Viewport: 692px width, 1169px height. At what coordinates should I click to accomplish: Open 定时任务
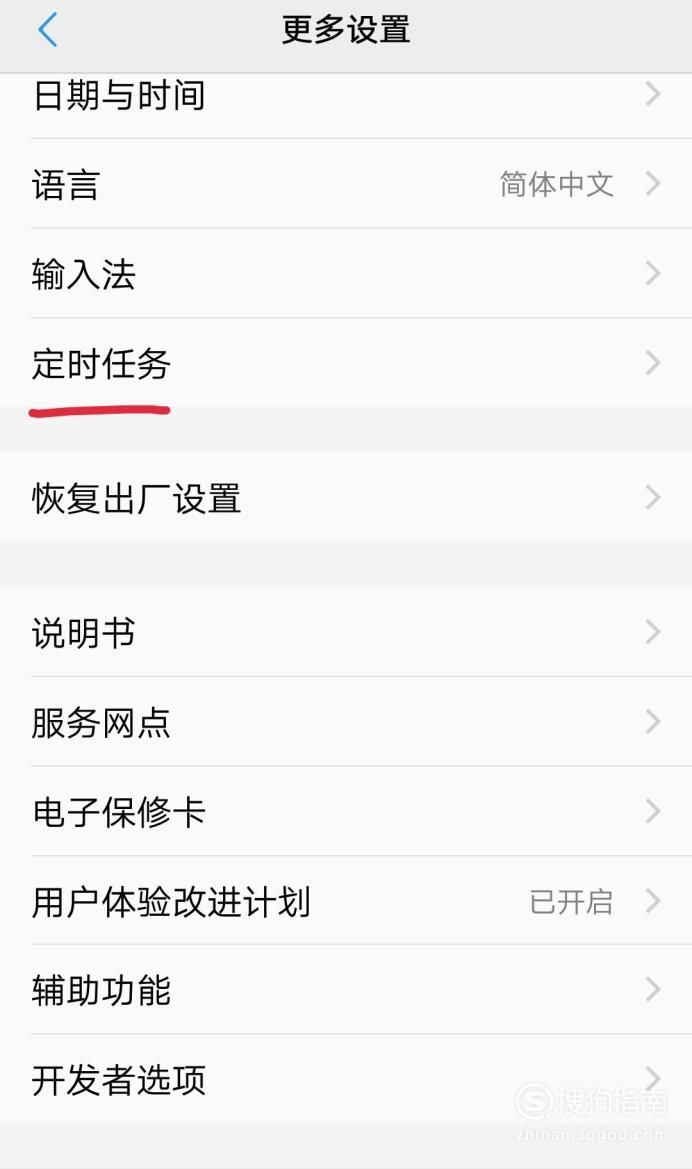[x=346, y=363]
